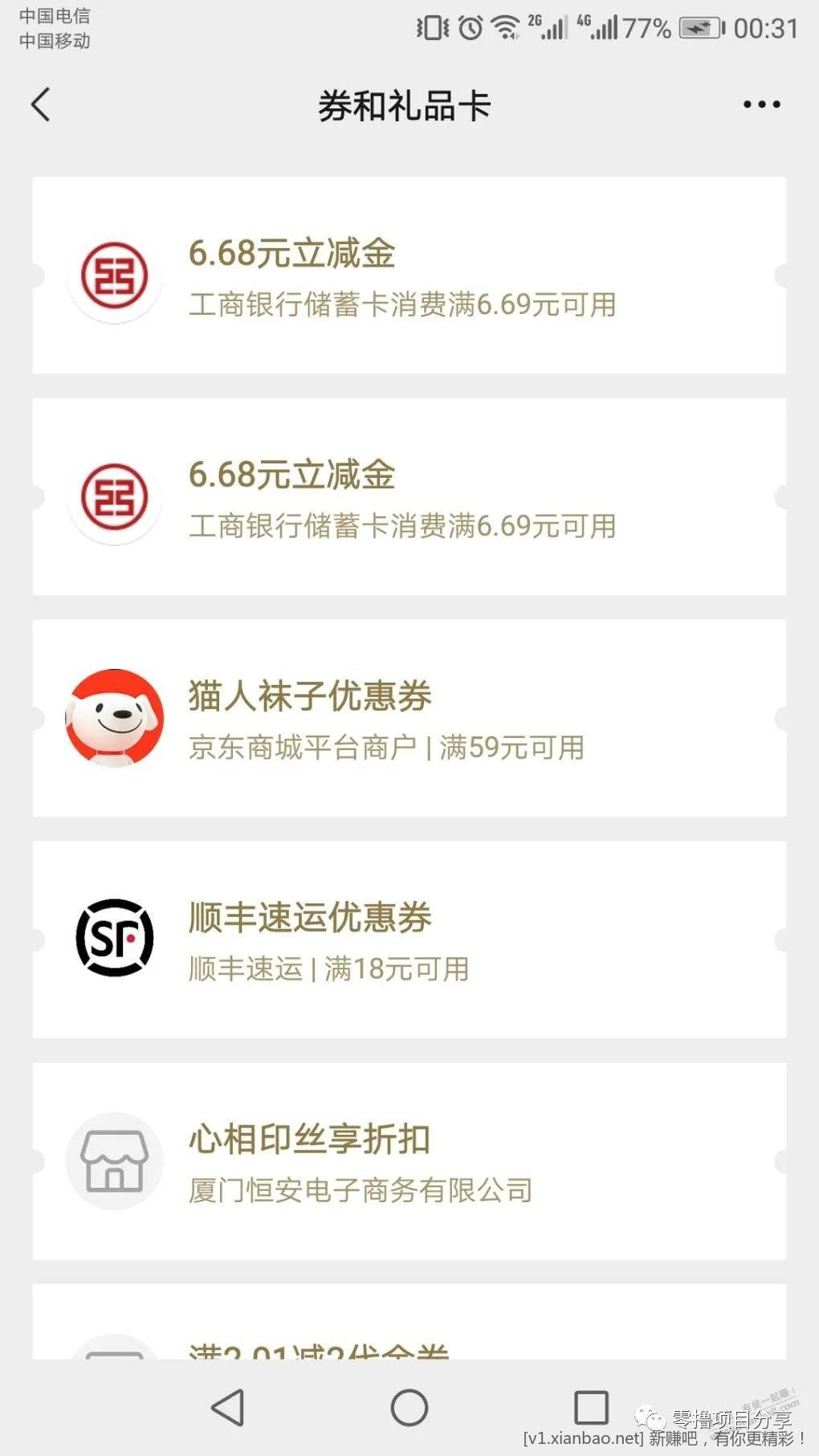Screen dimensions: 819x1456
Task: Select the 心相印丝享折扣 coupon
Action: [x=409, y=1161]
